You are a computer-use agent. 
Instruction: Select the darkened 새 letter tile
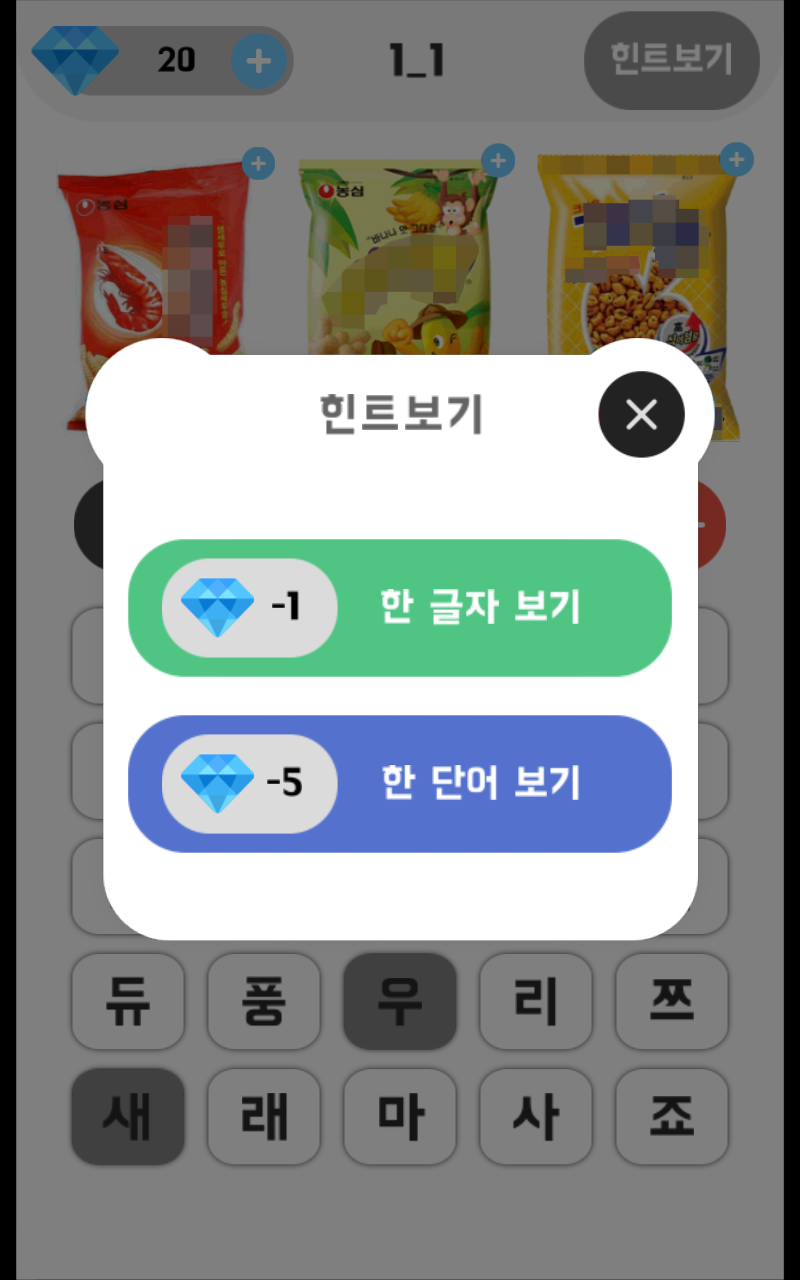pos(128,1117)
